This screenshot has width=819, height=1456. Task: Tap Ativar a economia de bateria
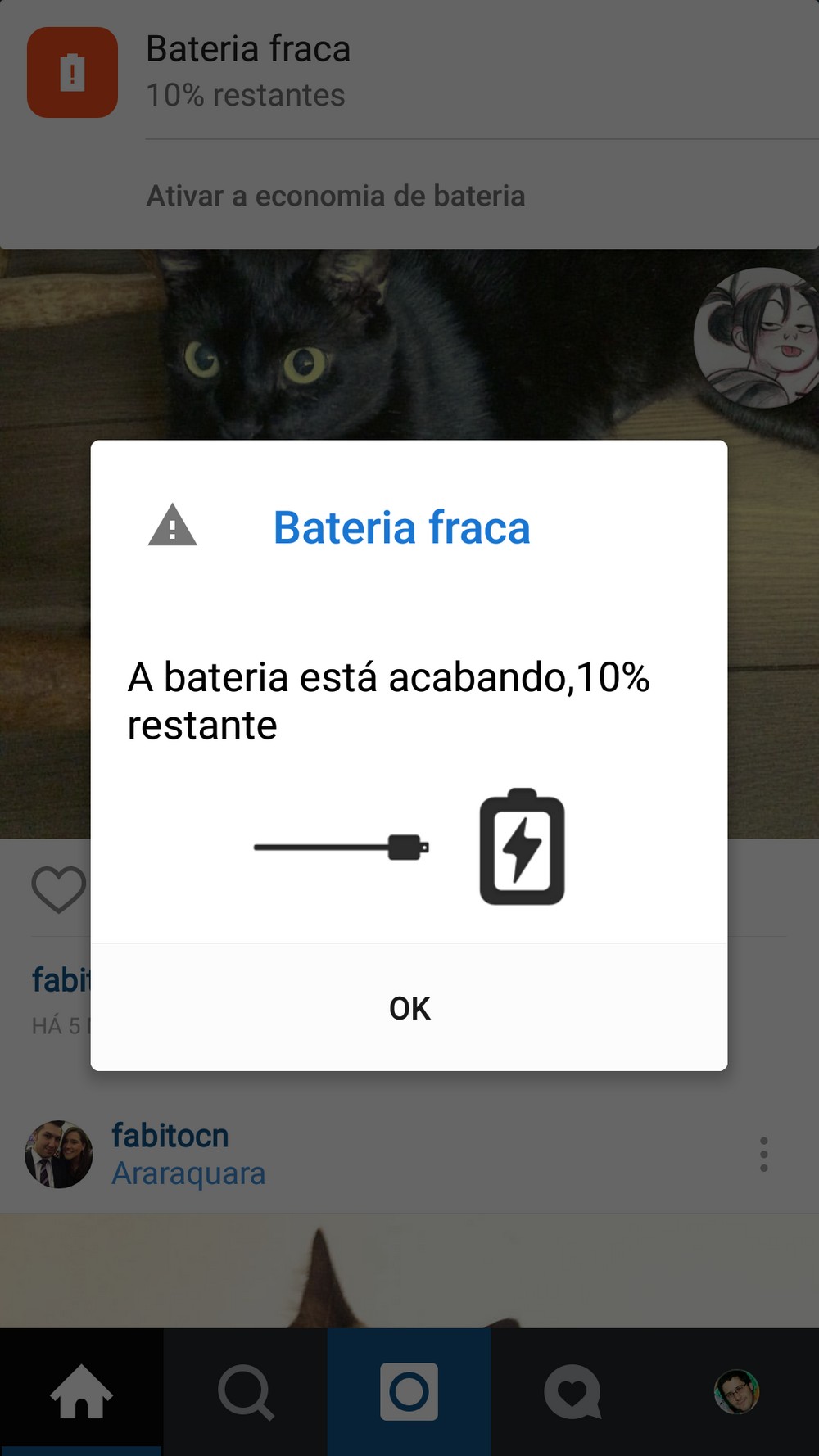coord(336,197)
